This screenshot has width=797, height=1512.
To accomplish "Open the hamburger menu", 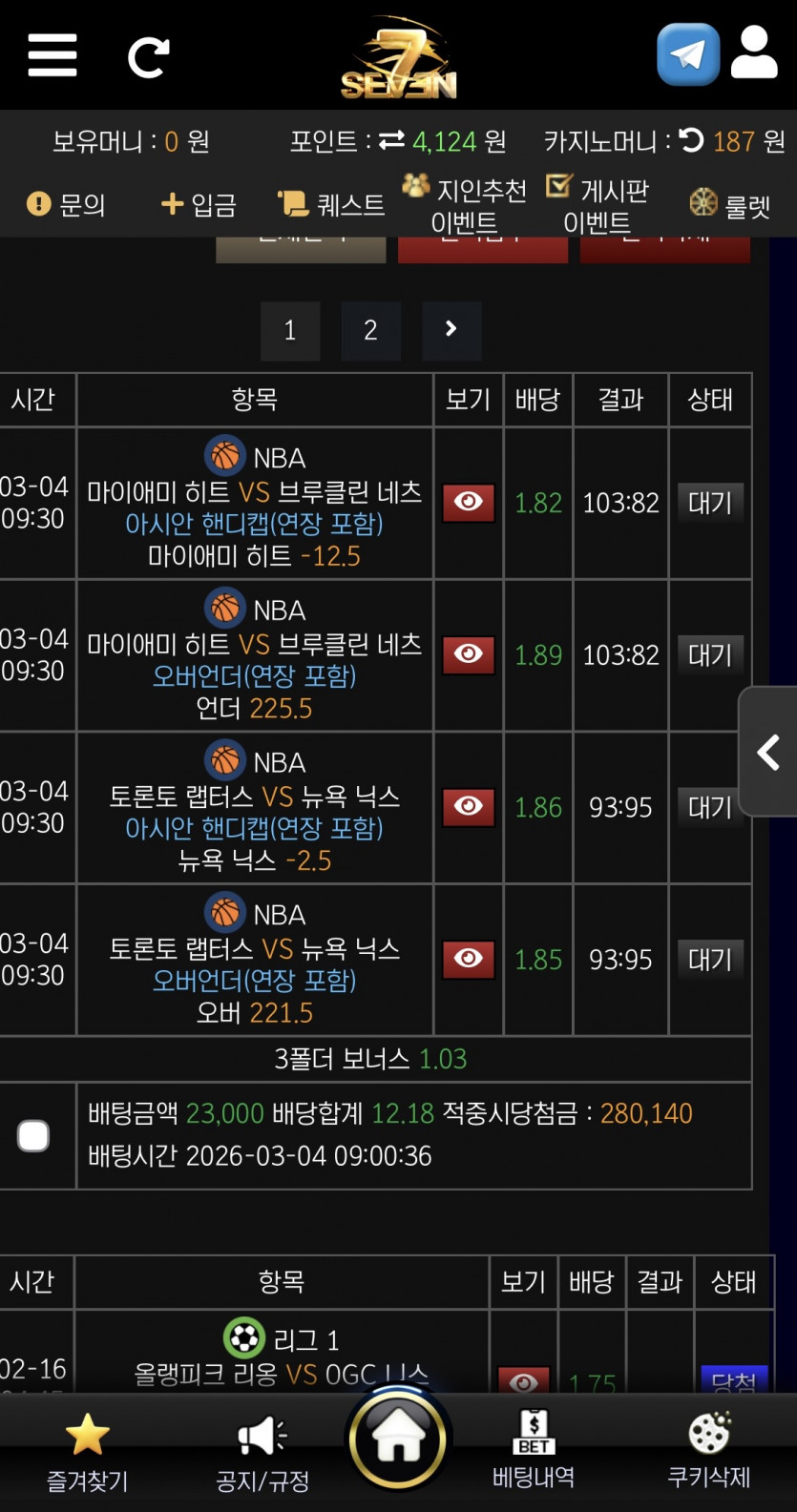I will [52, 54].
